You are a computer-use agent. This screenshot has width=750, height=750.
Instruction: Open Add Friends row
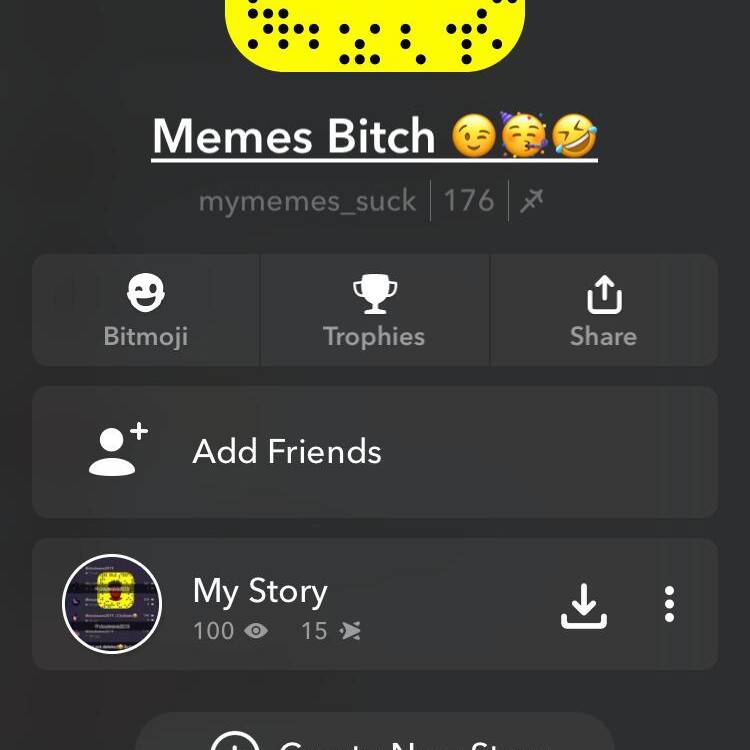coord(374,452)
